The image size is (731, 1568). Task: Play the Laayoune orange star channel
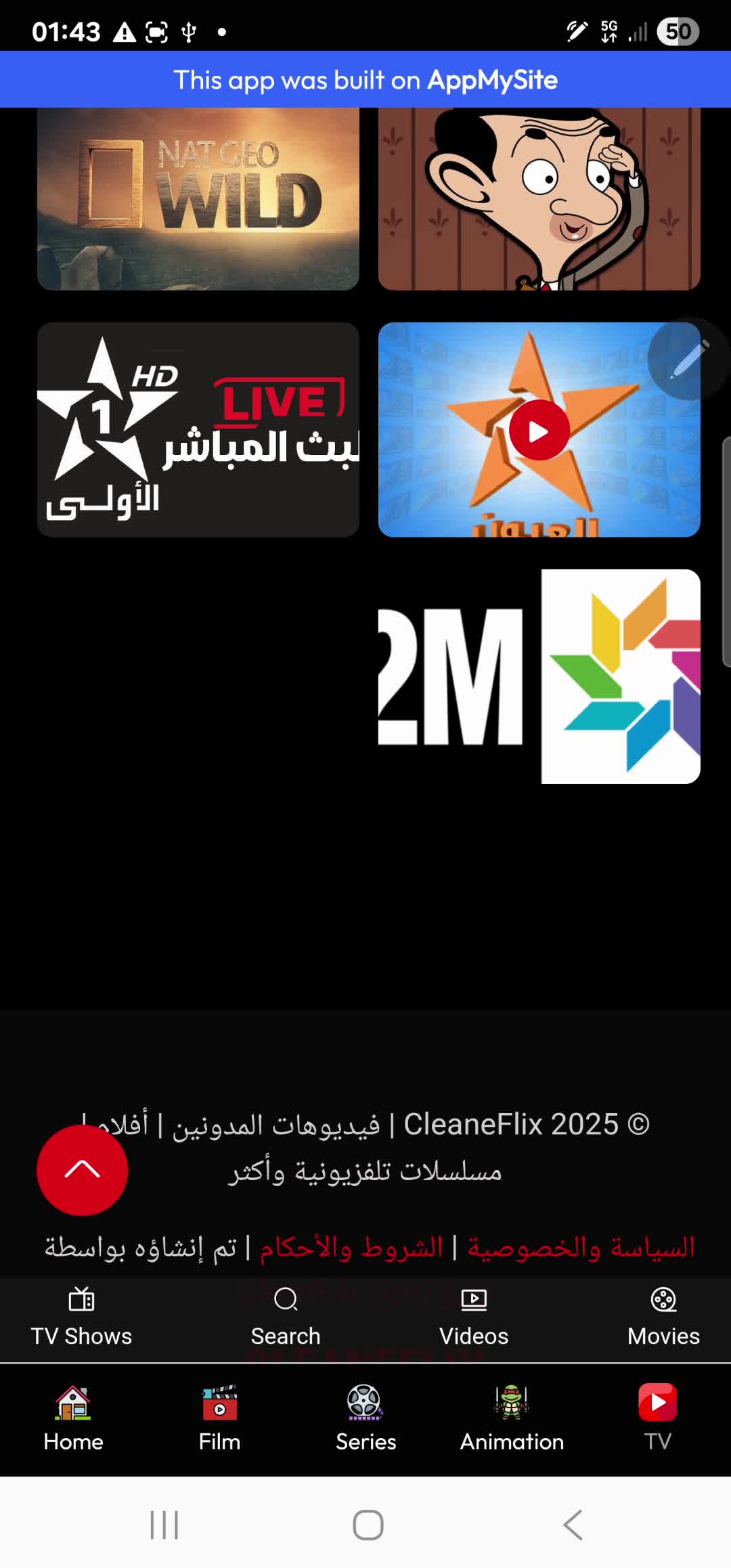point(539,431)
